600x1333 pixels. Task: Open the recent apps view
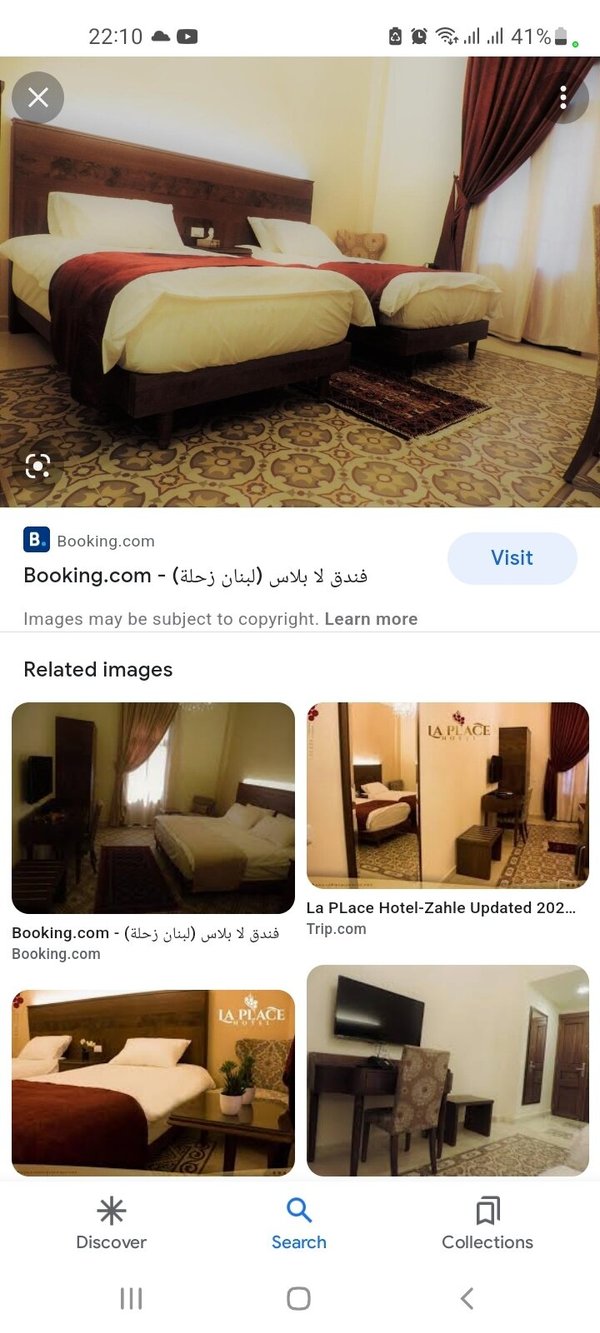click(131, 1298)
